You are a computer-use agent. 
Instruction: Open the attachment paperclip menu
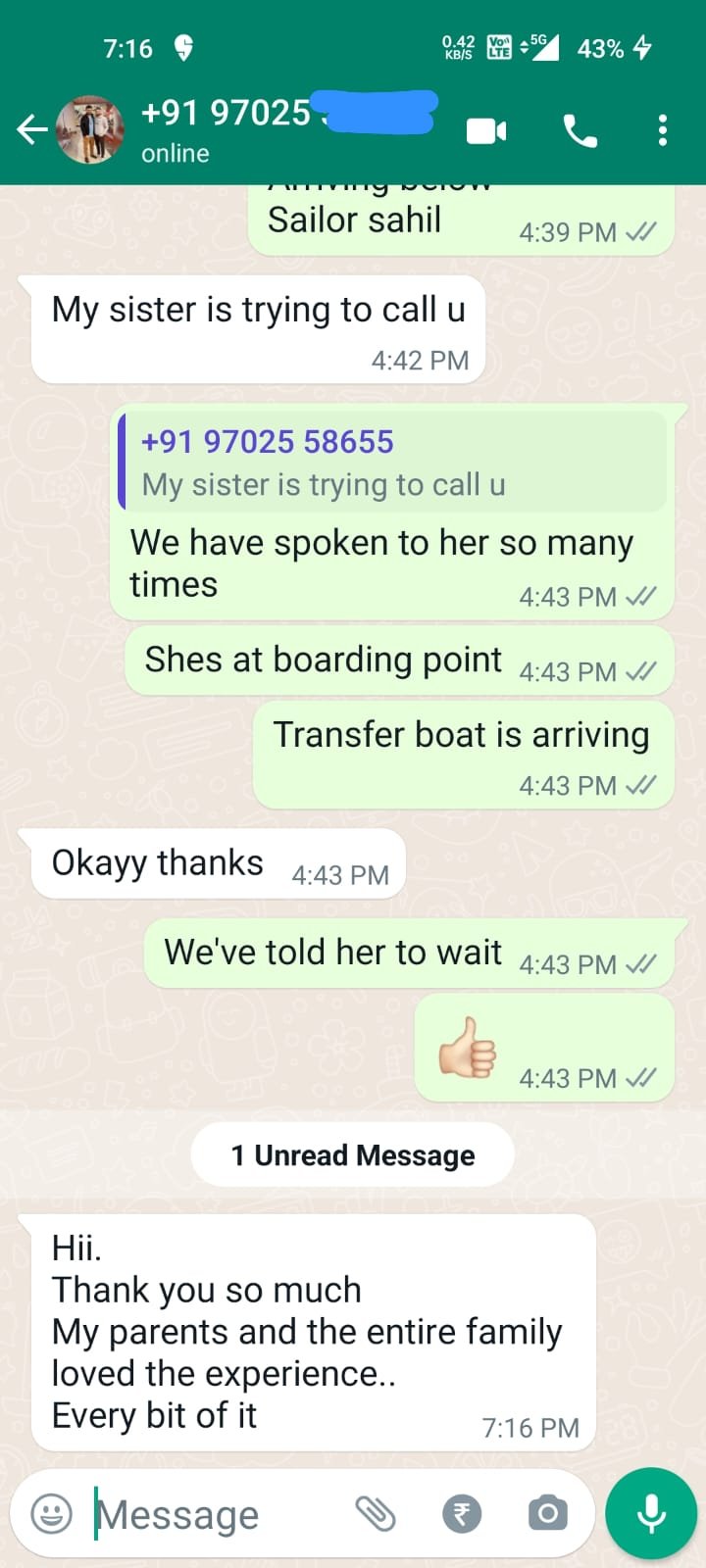(x=375, y=1514)
